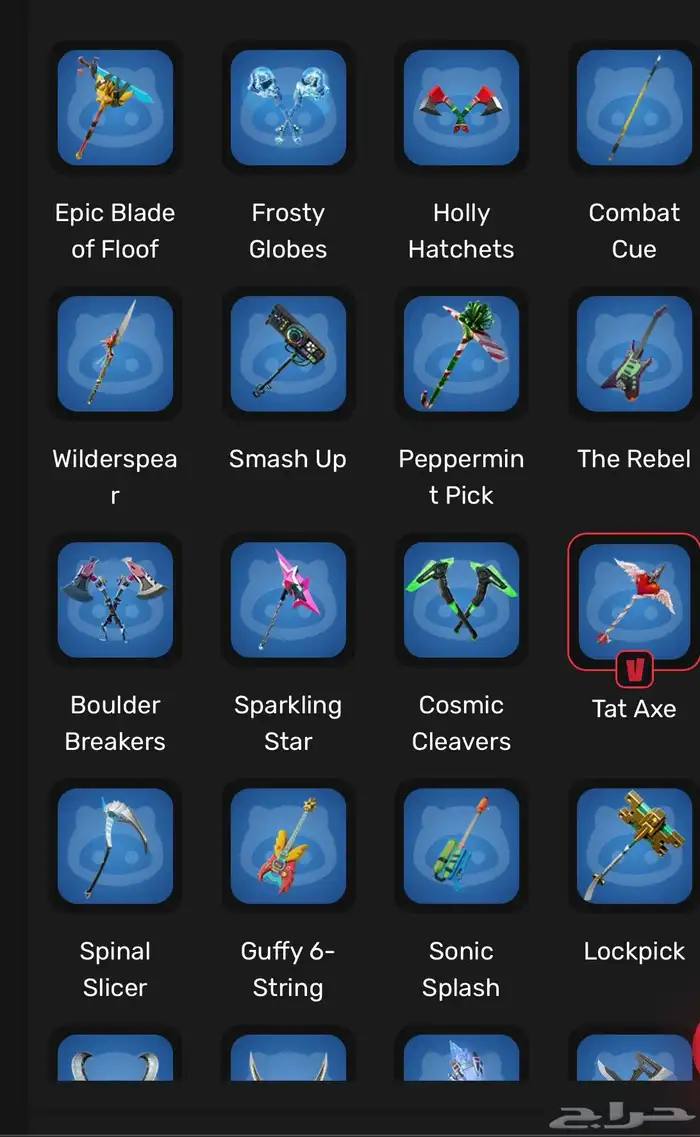
Task: Open the Holly Hatchets tile
Action: click(461, 108)
